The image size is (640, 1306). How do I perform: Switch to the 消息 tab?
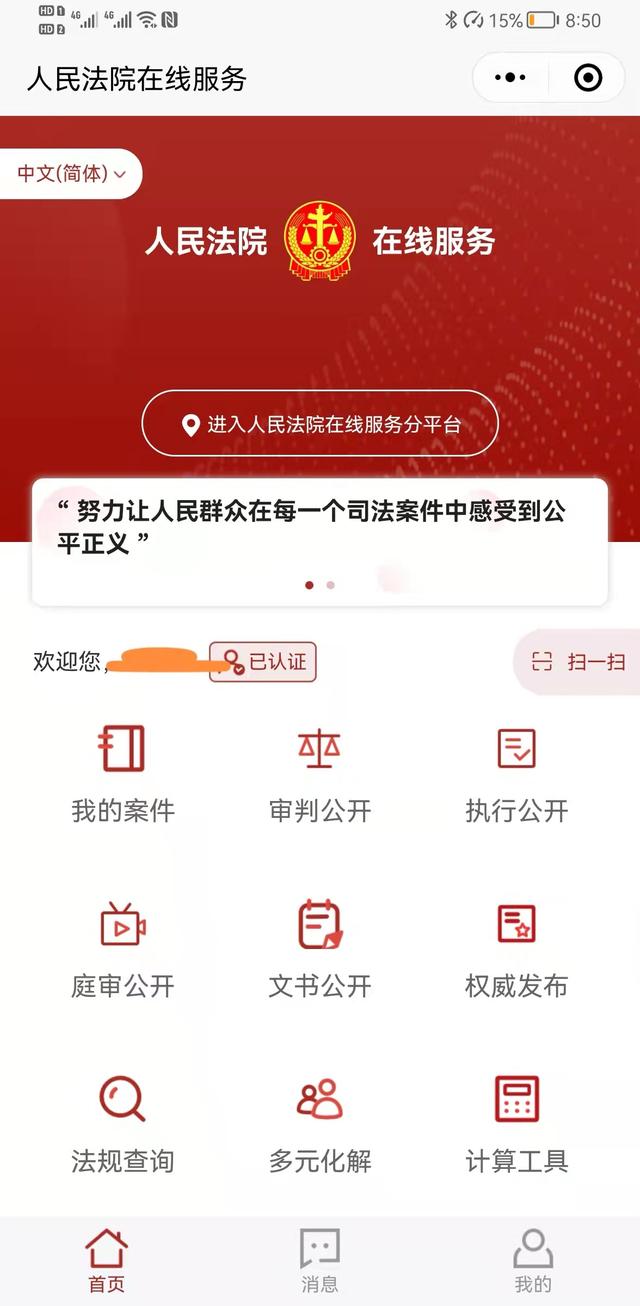[320, 1261]
